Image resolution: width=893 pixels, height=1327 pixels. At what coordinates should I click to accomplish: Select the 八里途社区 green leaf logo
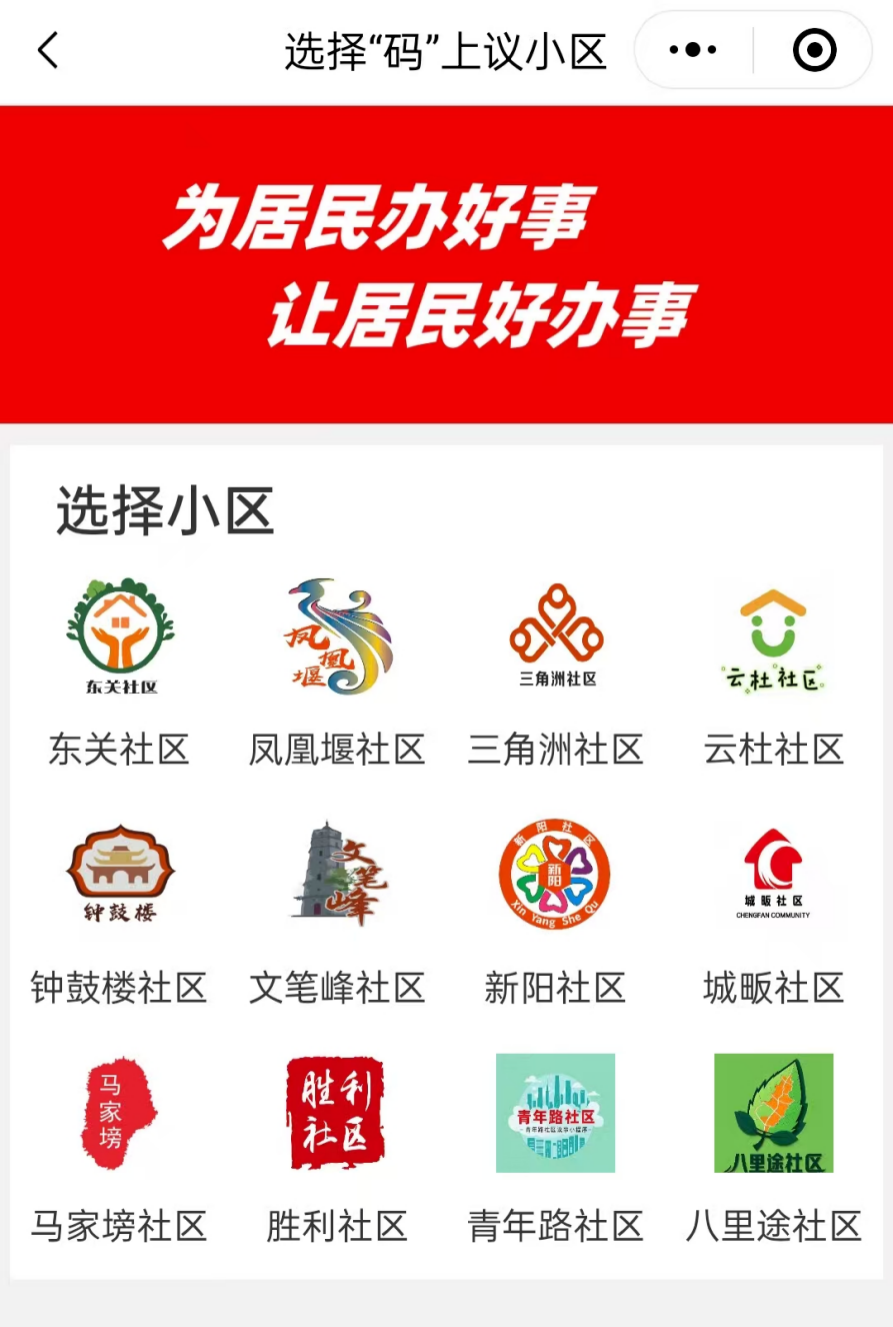click(772, 1113)
